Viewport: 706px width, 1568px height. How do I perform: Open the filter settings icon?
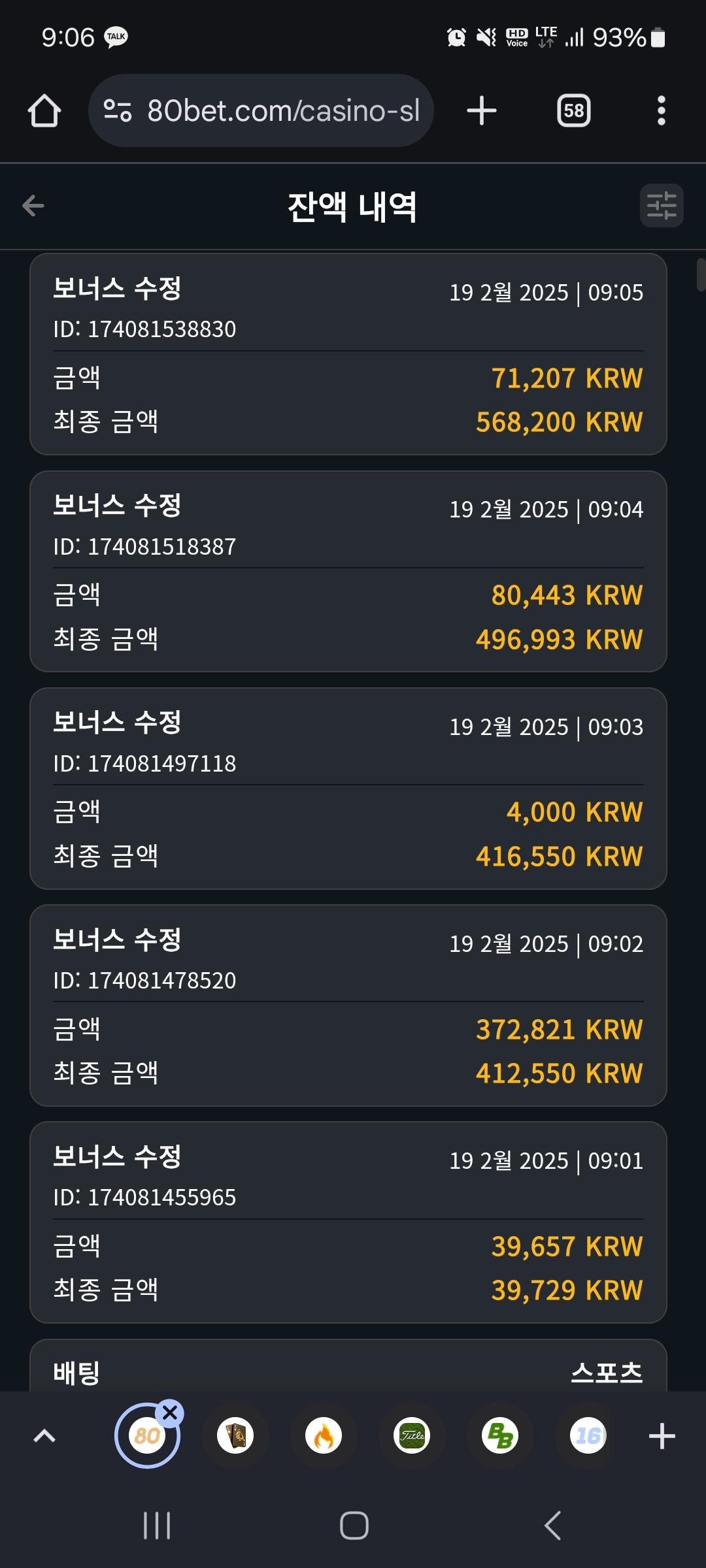tap(662, 206)
